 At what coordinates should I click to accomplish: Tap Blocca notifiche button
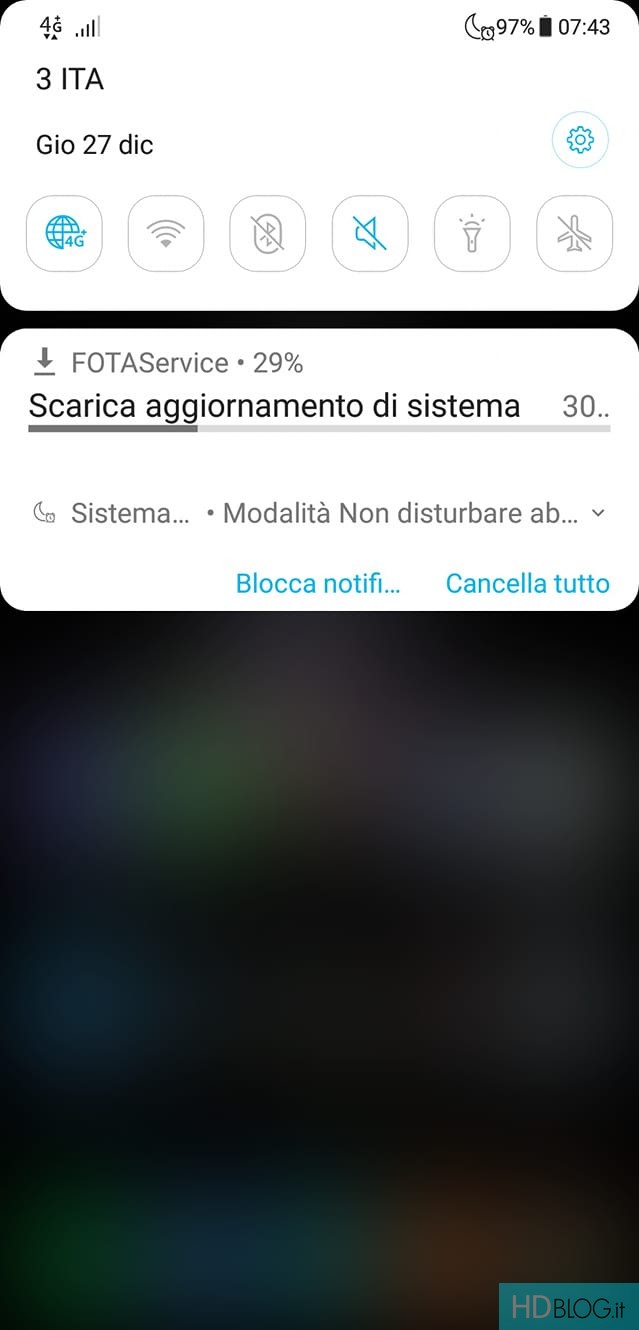tap(318, 583)
